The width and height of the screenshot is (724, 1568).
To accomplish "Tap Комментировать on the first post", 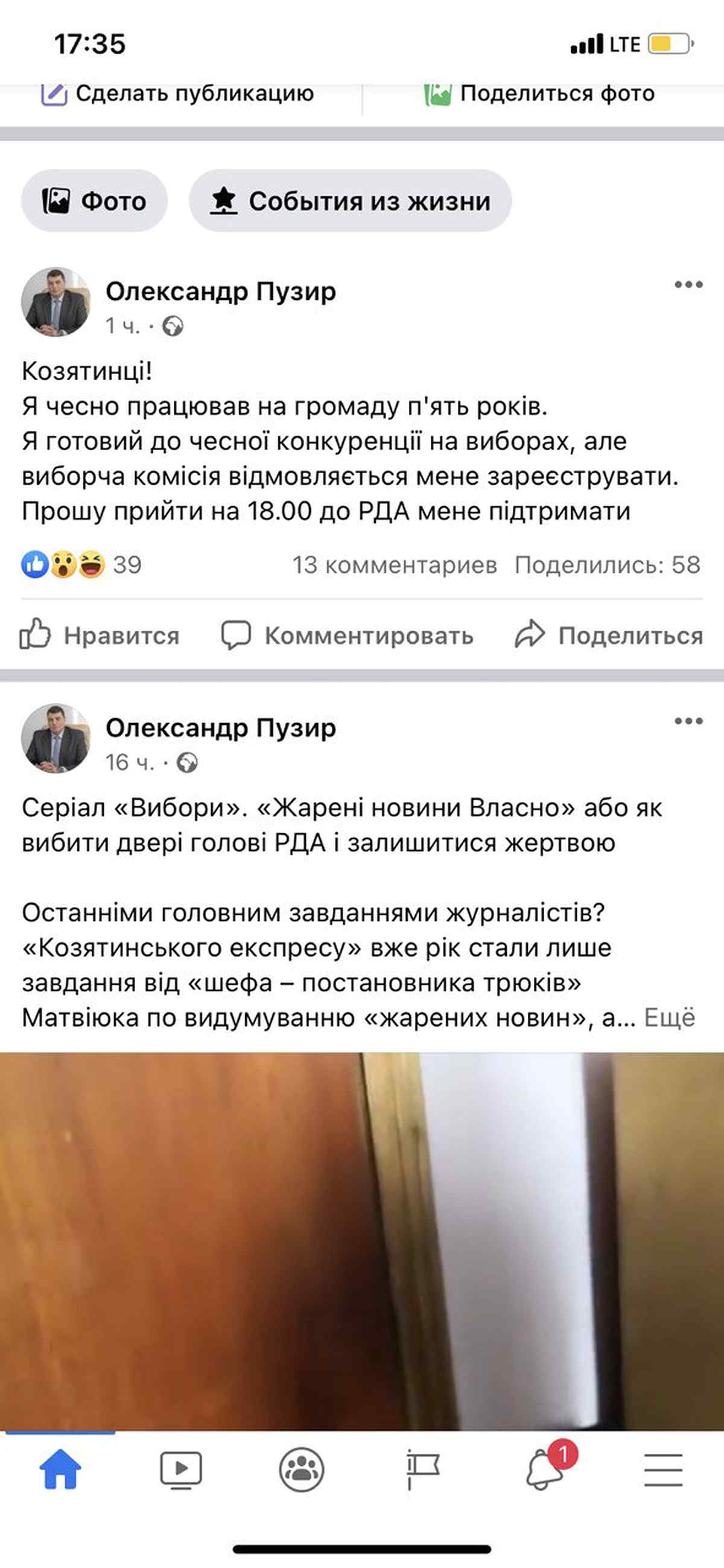I will (348, 636).
